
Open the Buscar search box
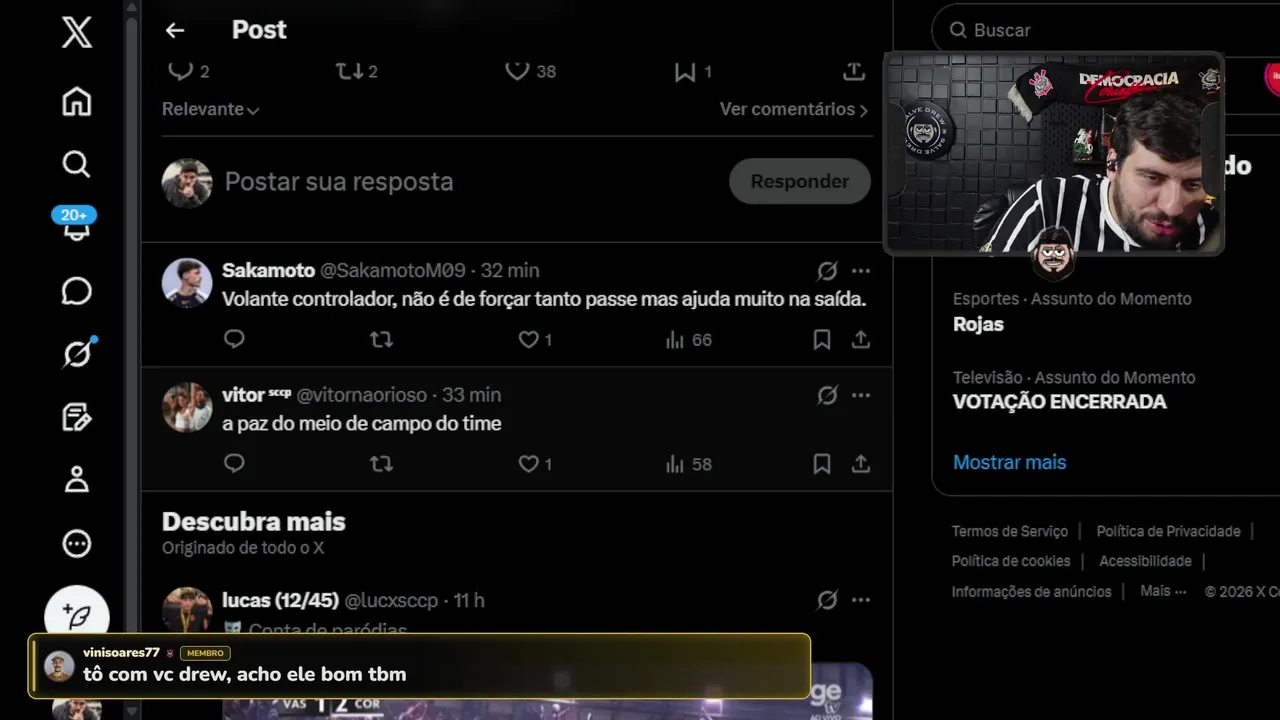click(1100, 30)
